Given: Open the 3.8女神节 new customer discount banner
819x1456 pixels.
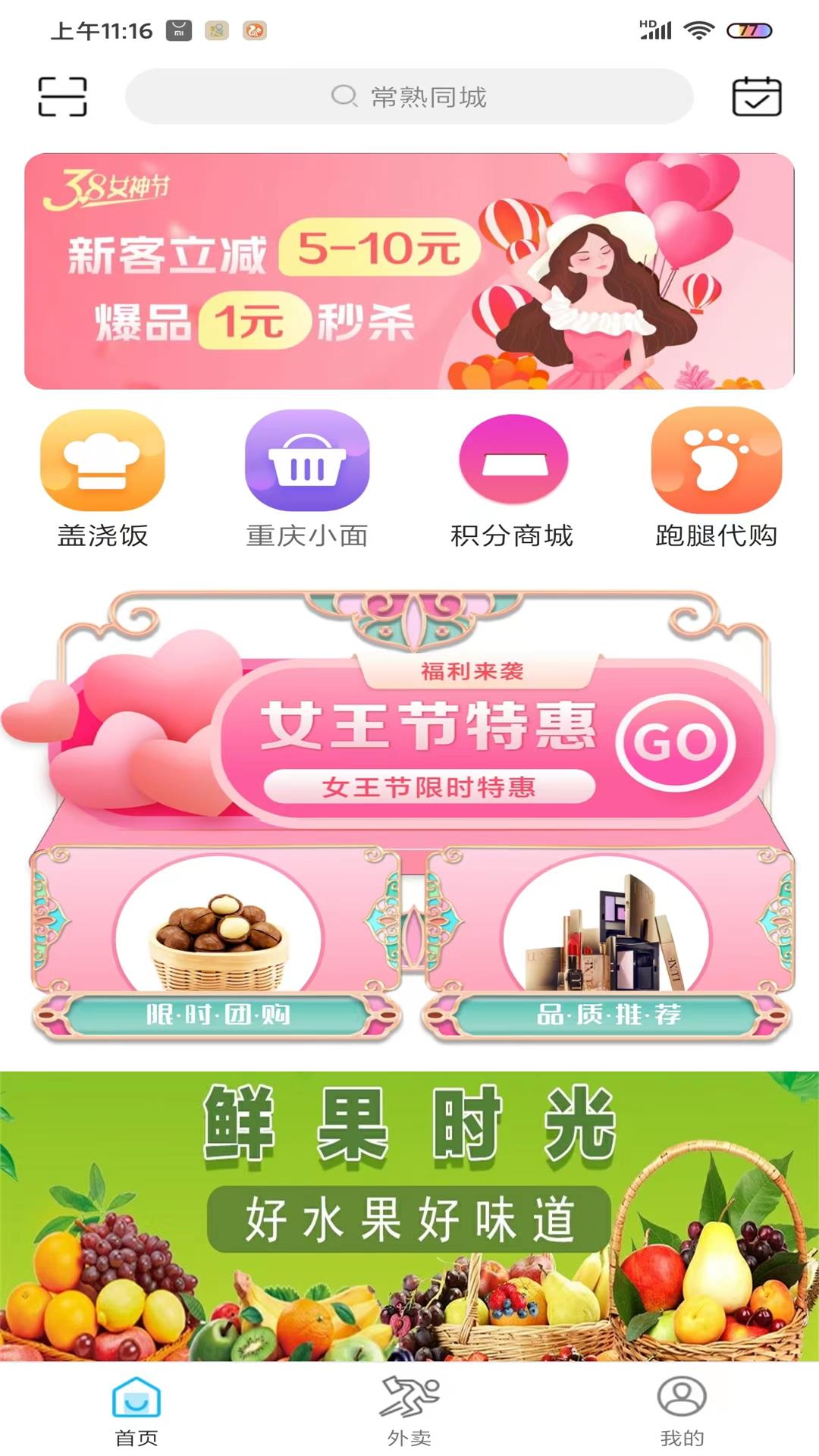Looking at the screenshot, I should click(409, 271).
